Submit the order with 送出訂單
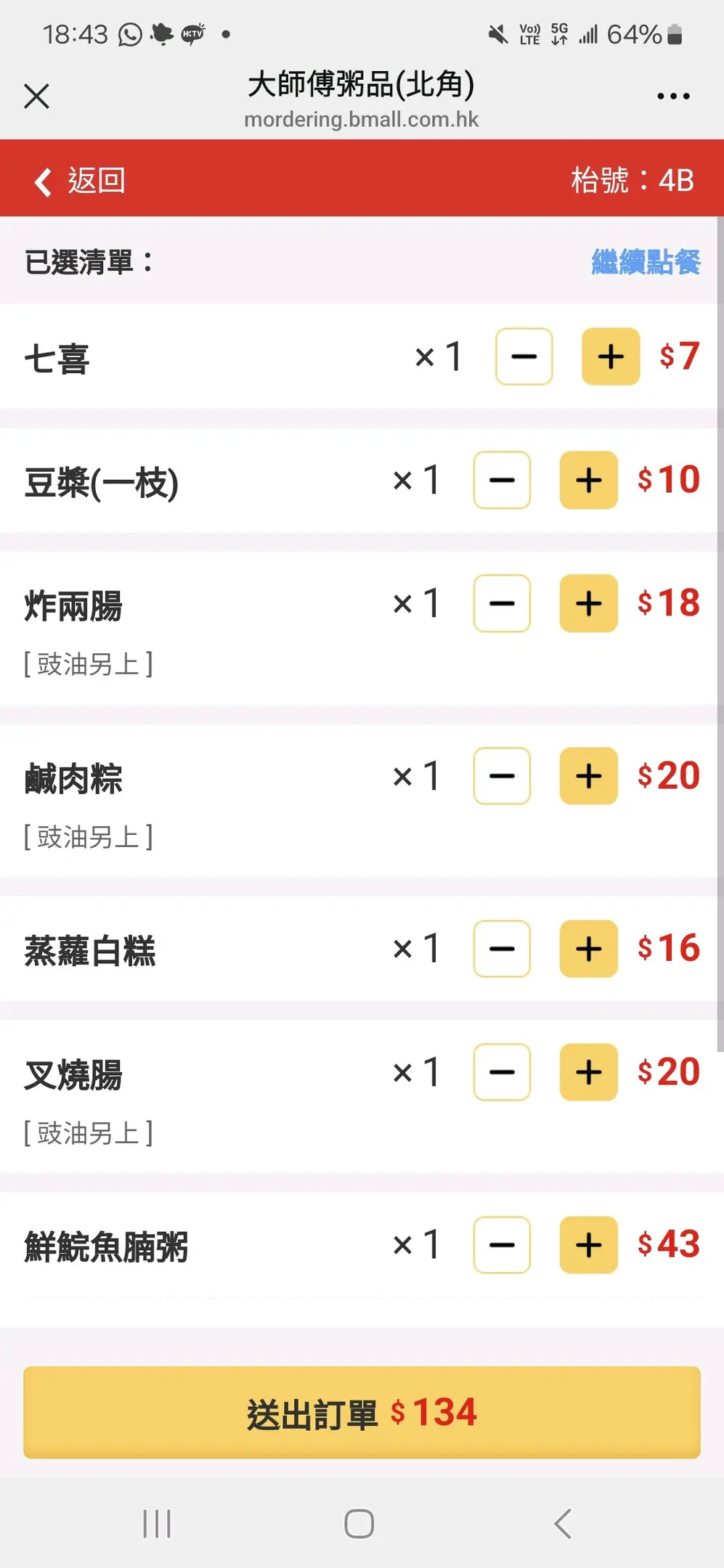 pos(362,1413)
